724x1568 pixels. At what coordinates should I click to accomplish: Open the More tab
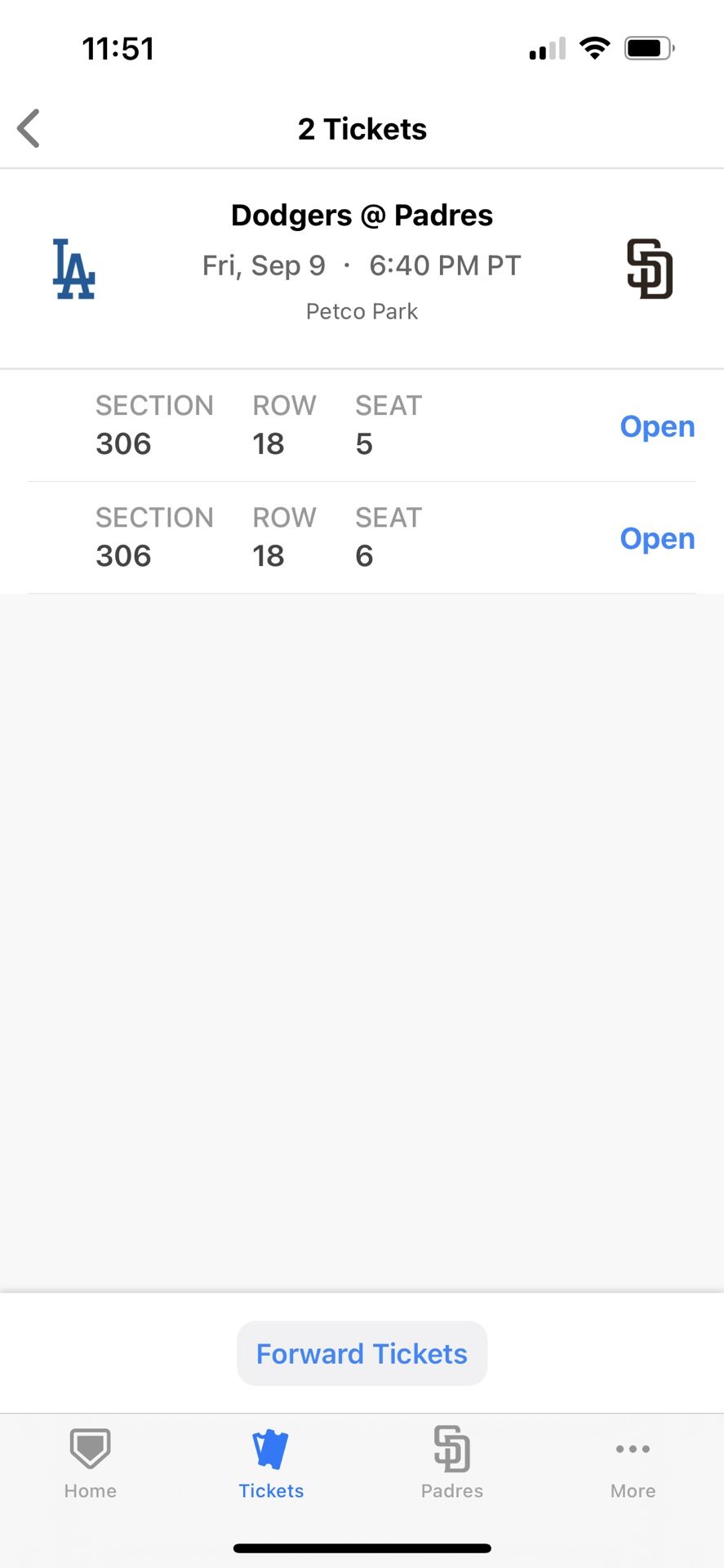pyautogui.click(x=633, y=1463)
